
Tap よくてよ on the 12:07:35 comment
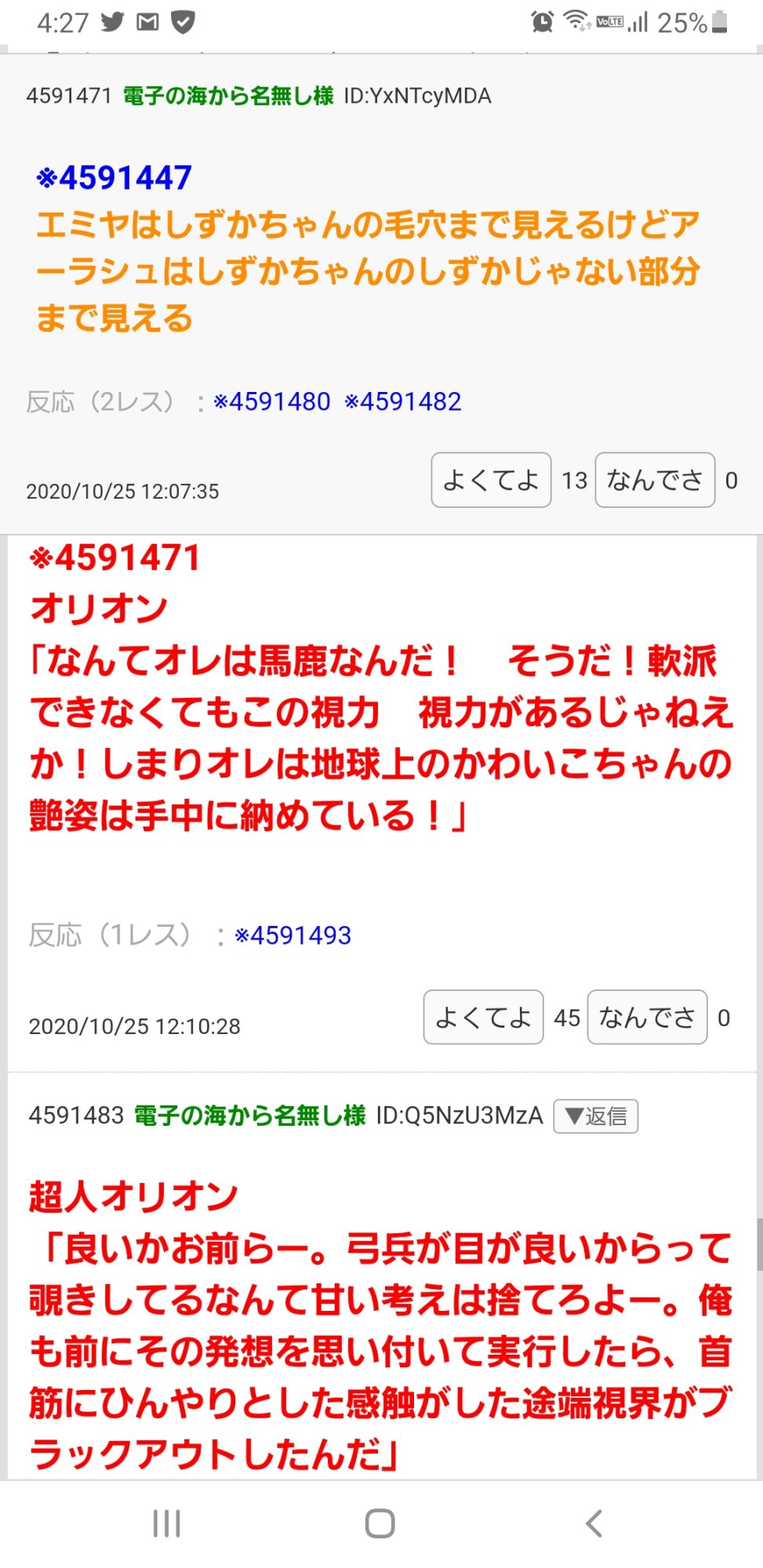491,480
